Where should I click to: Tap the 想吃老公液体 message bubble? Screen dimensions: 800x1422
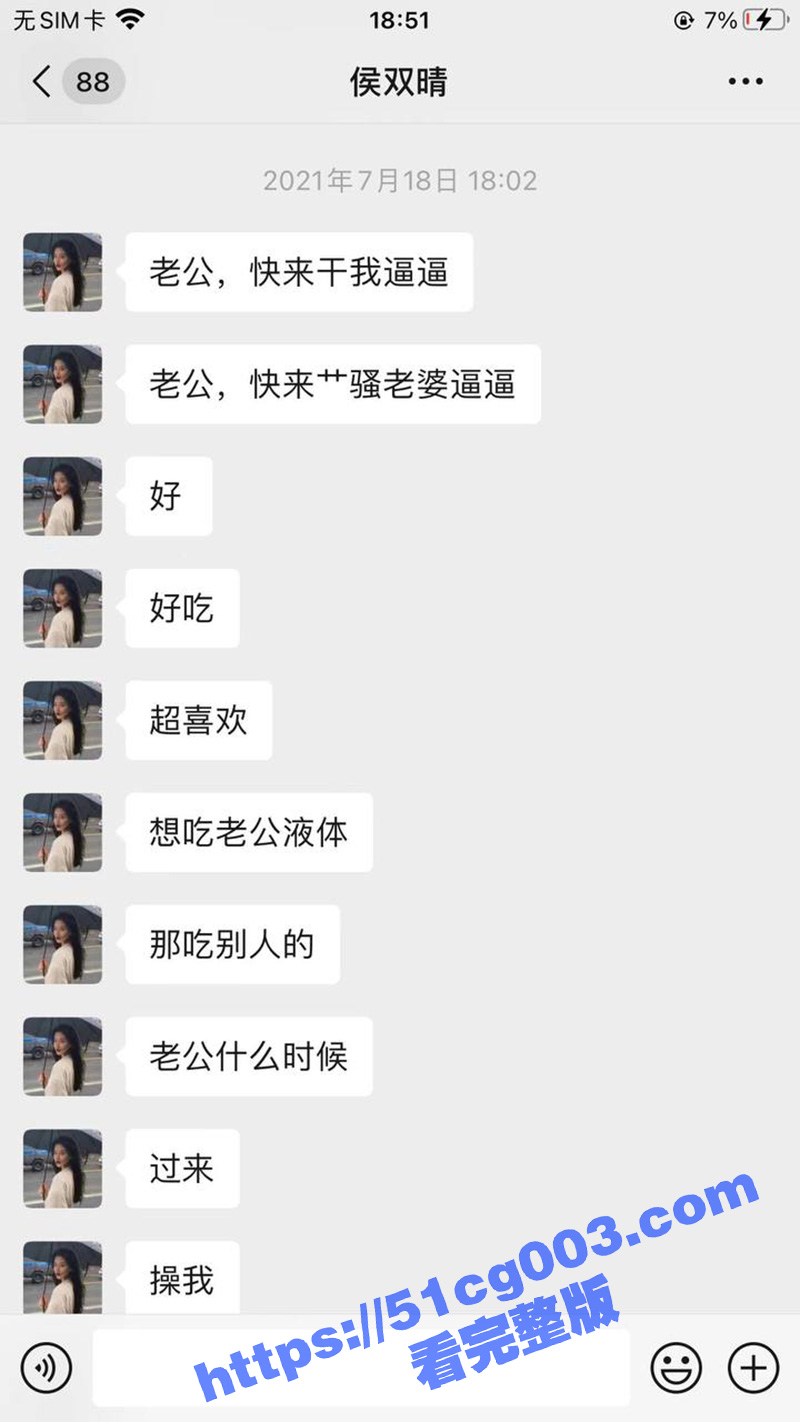(248, 832)
